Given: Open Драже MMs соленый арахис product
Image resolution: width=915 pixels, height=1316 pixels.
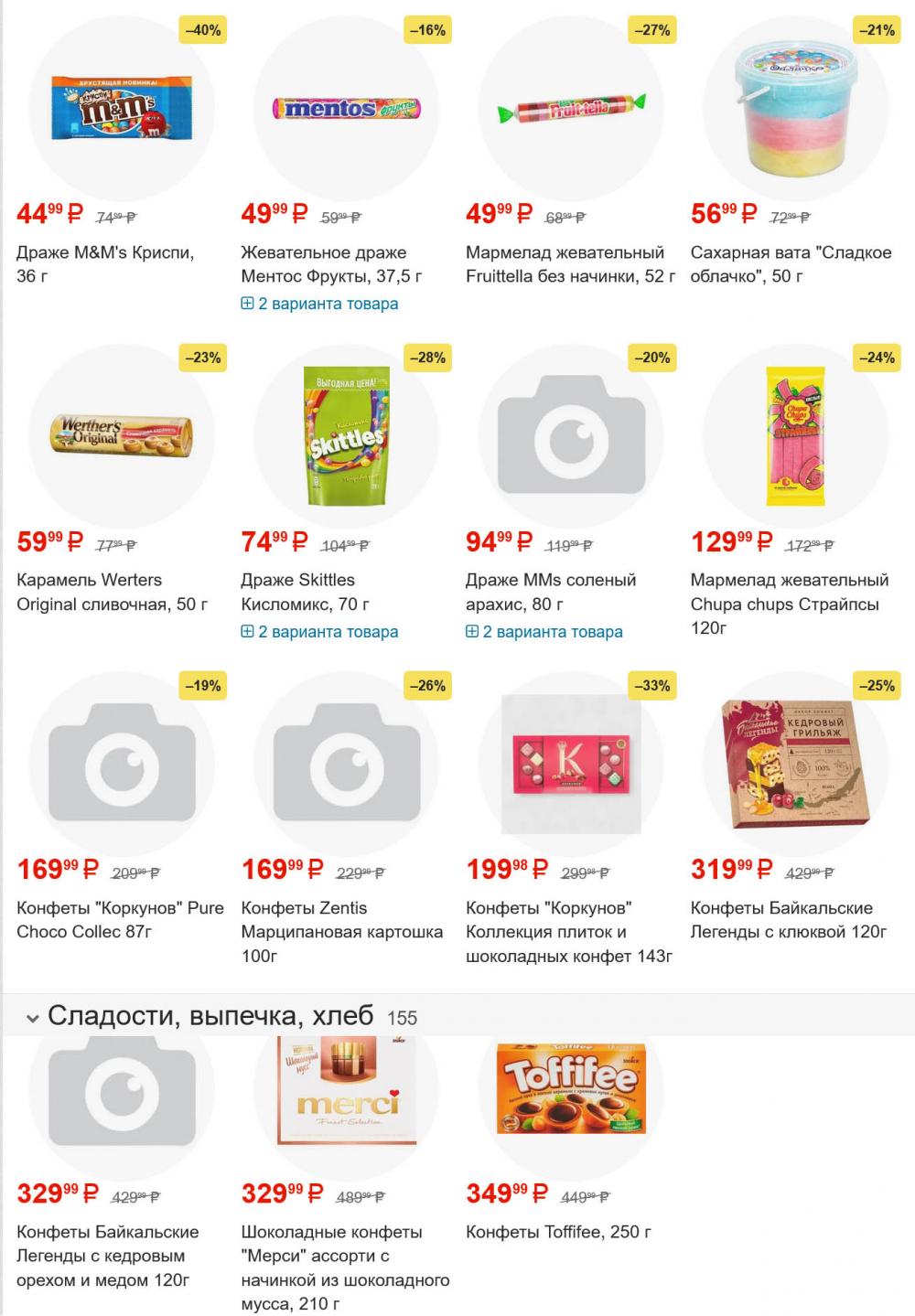Looking at the screenshot, I should (x=550, y=592).
